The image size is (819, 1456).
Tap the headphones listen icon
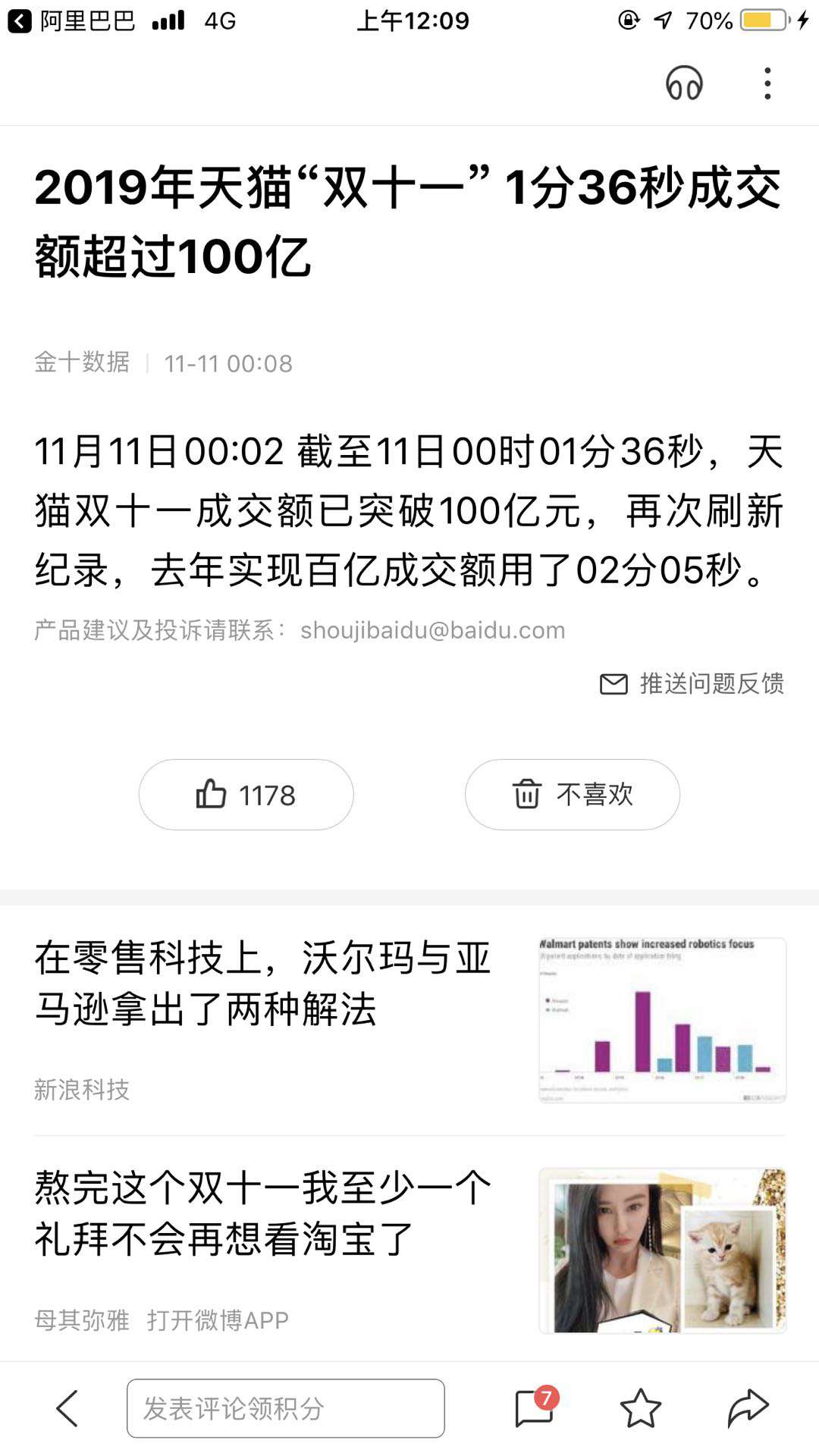(x=684, y=83)
